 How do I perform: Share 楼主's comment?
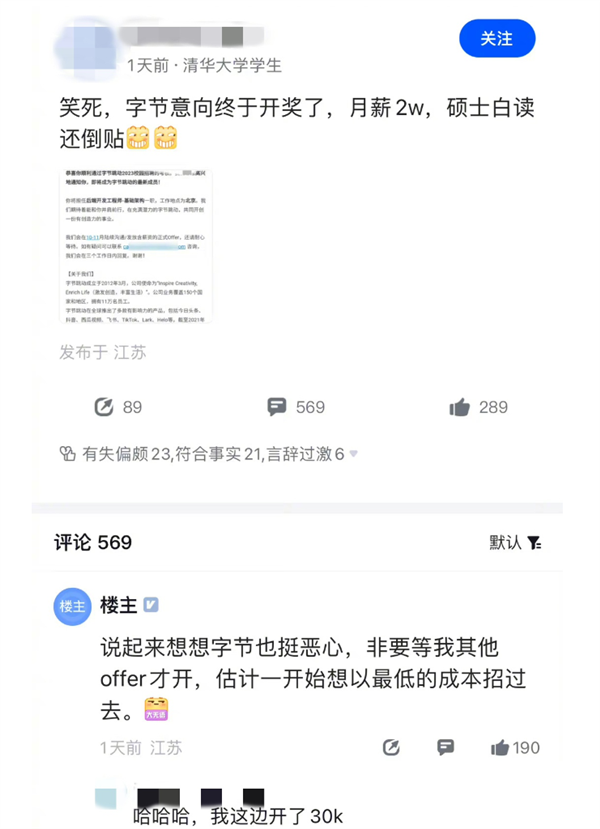click(x=392, y=748)
